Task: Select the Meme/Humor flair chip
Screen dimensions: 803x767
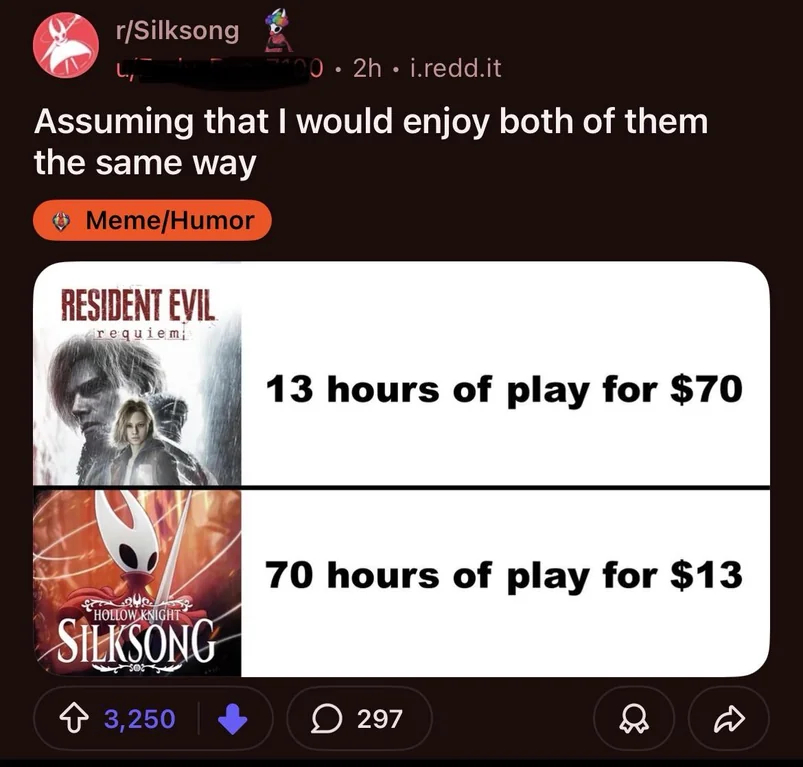Action: click(152, 220)
